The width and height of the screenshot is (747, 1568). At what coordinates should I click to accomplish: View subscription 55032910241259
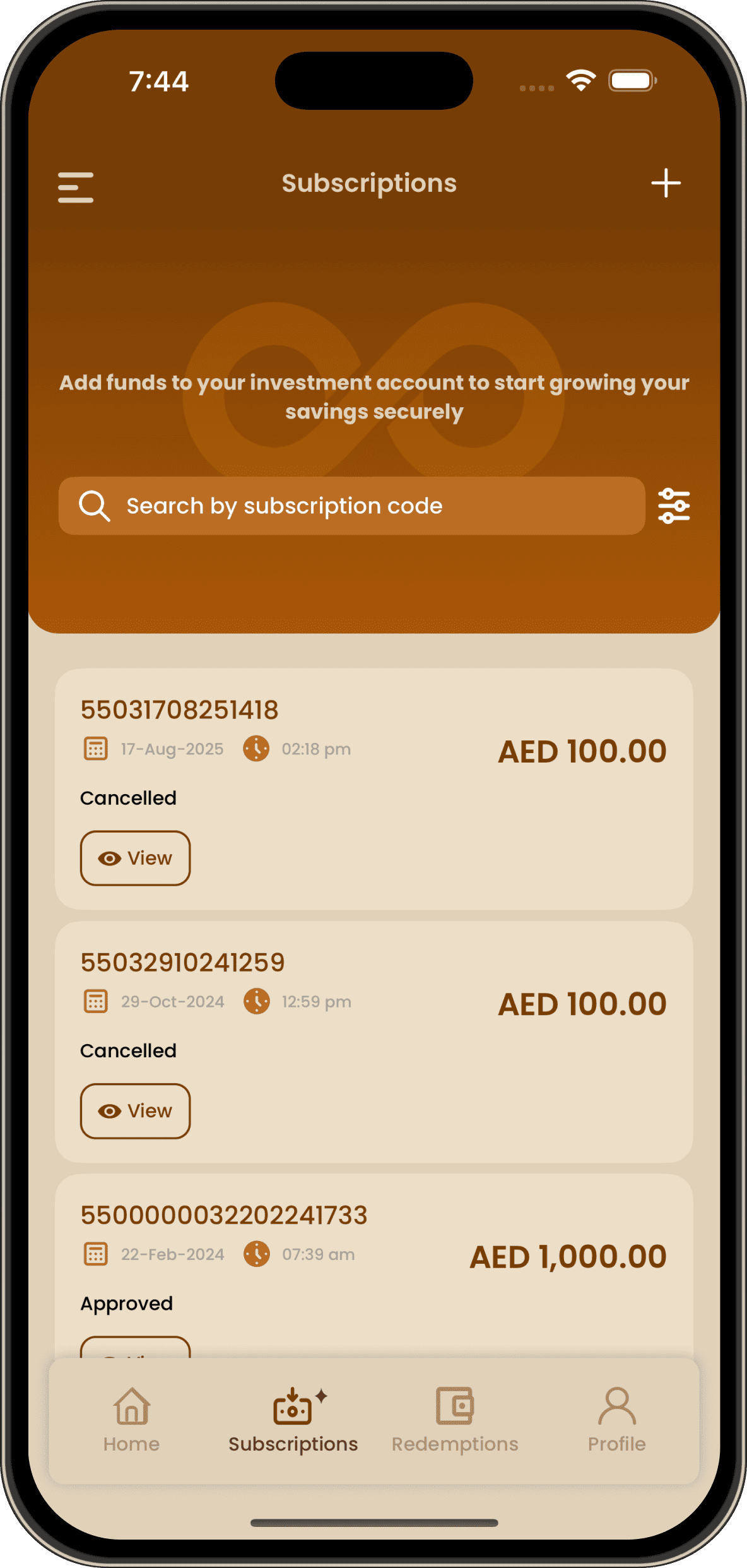point(135,1111)
